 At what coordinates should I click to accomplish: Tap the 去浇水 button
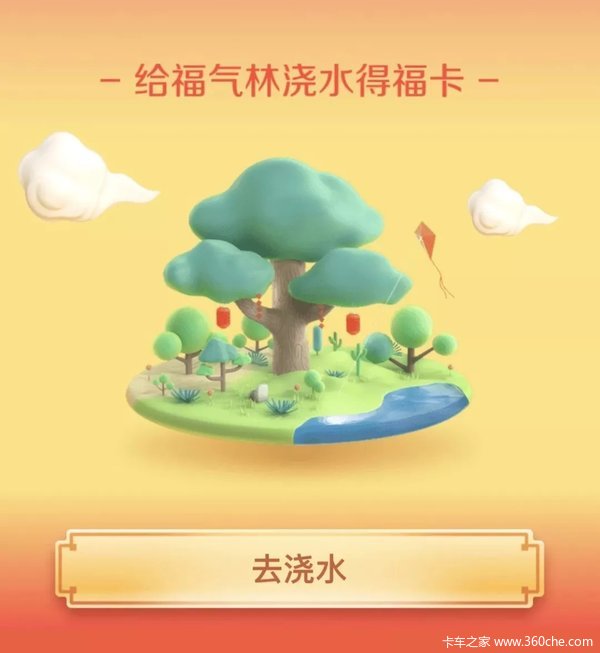click(x=298, y=569)
